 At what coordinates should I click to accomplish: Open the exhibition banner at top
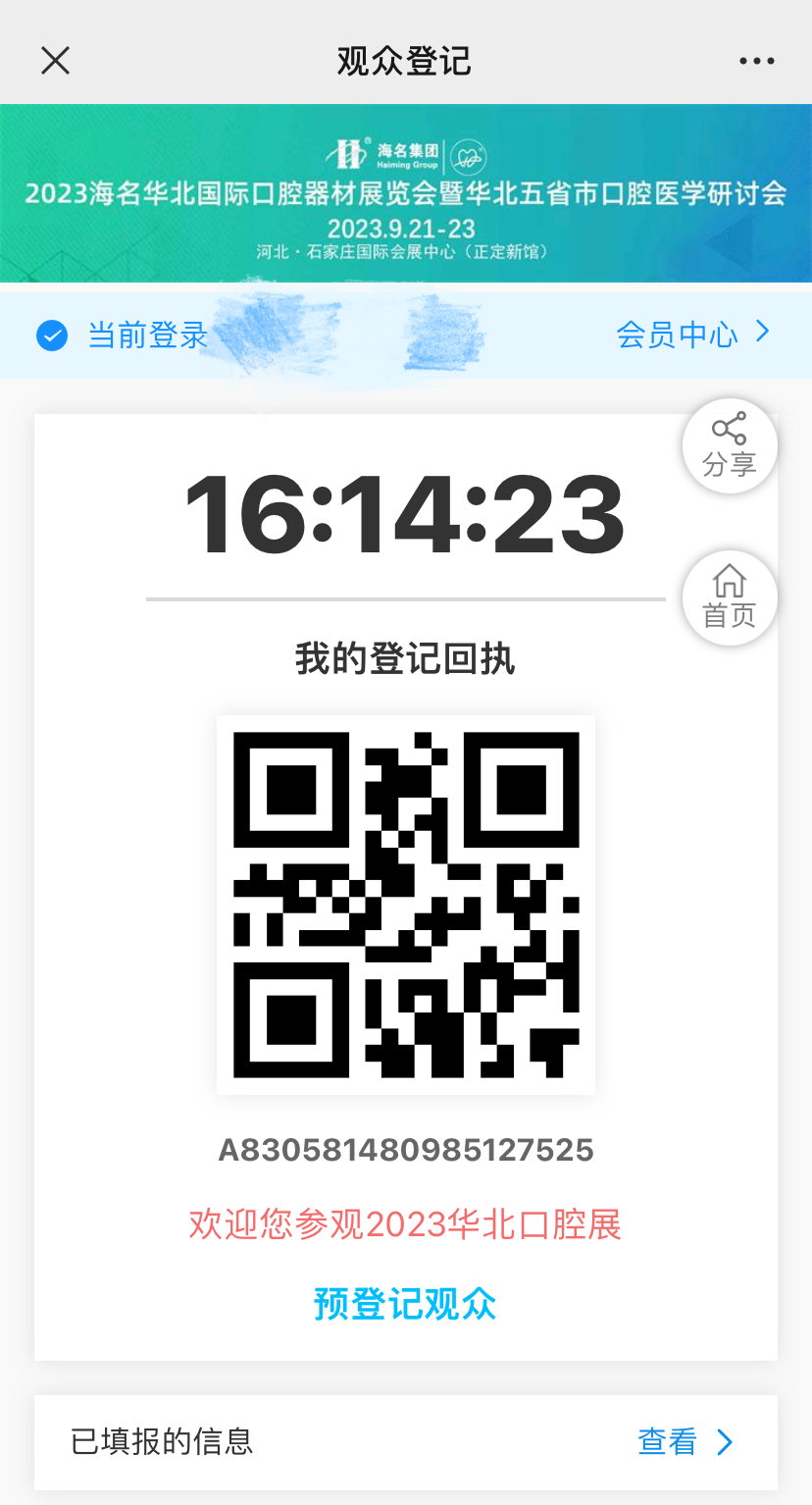click(406, 193)
